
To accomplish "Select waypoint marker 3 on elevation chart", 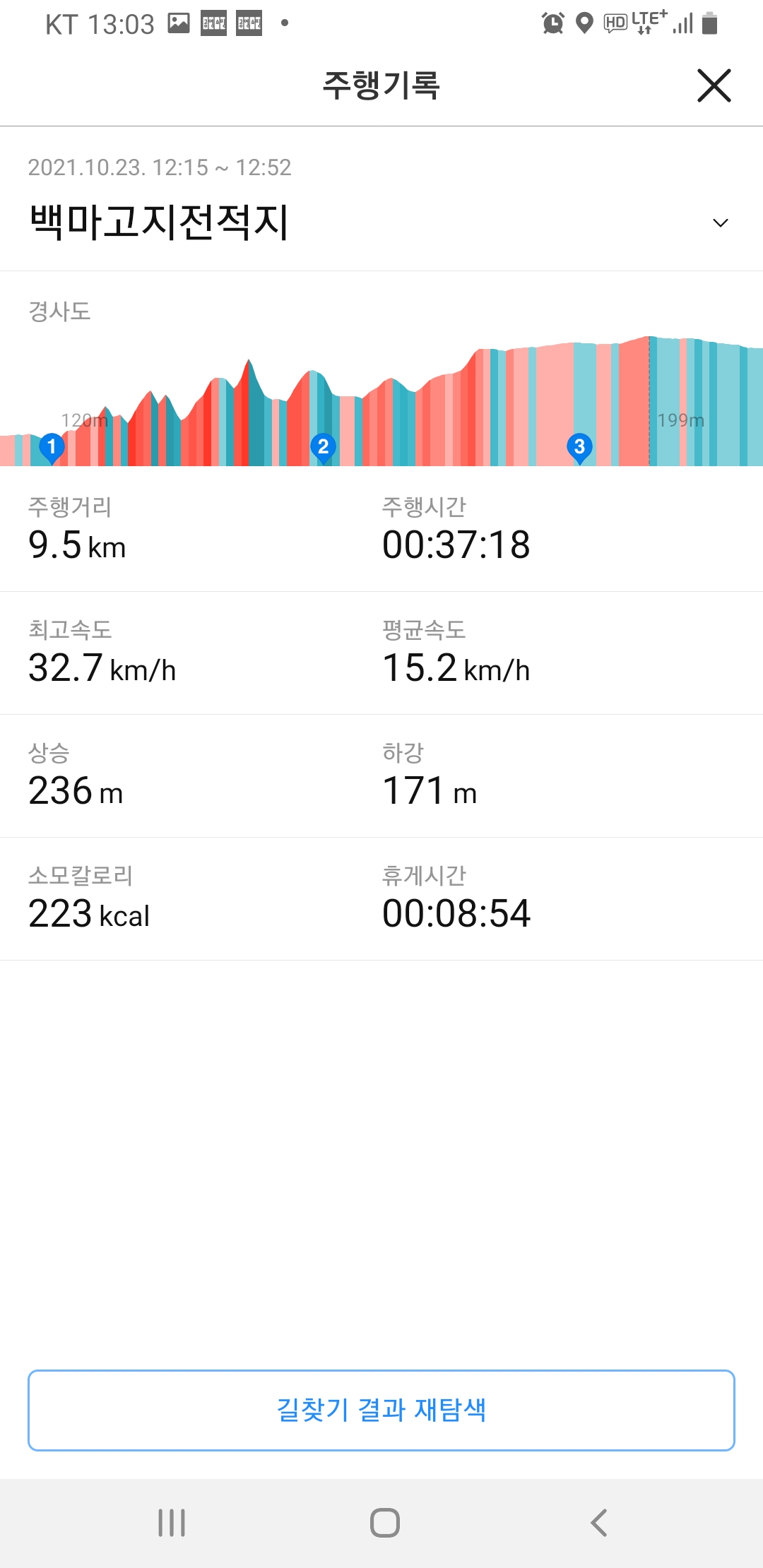I will coord(579,447).
